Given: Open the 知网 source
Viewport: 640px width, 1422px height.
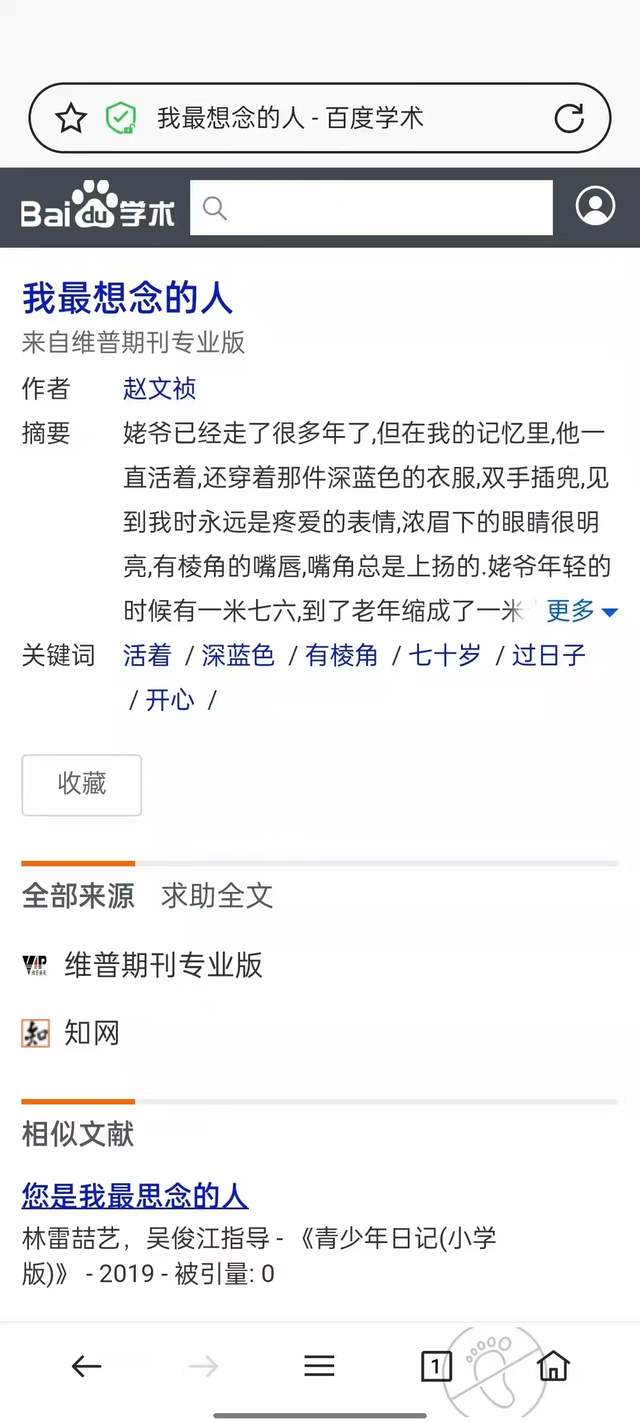Looking at the screenshot, I should 91,1033.
